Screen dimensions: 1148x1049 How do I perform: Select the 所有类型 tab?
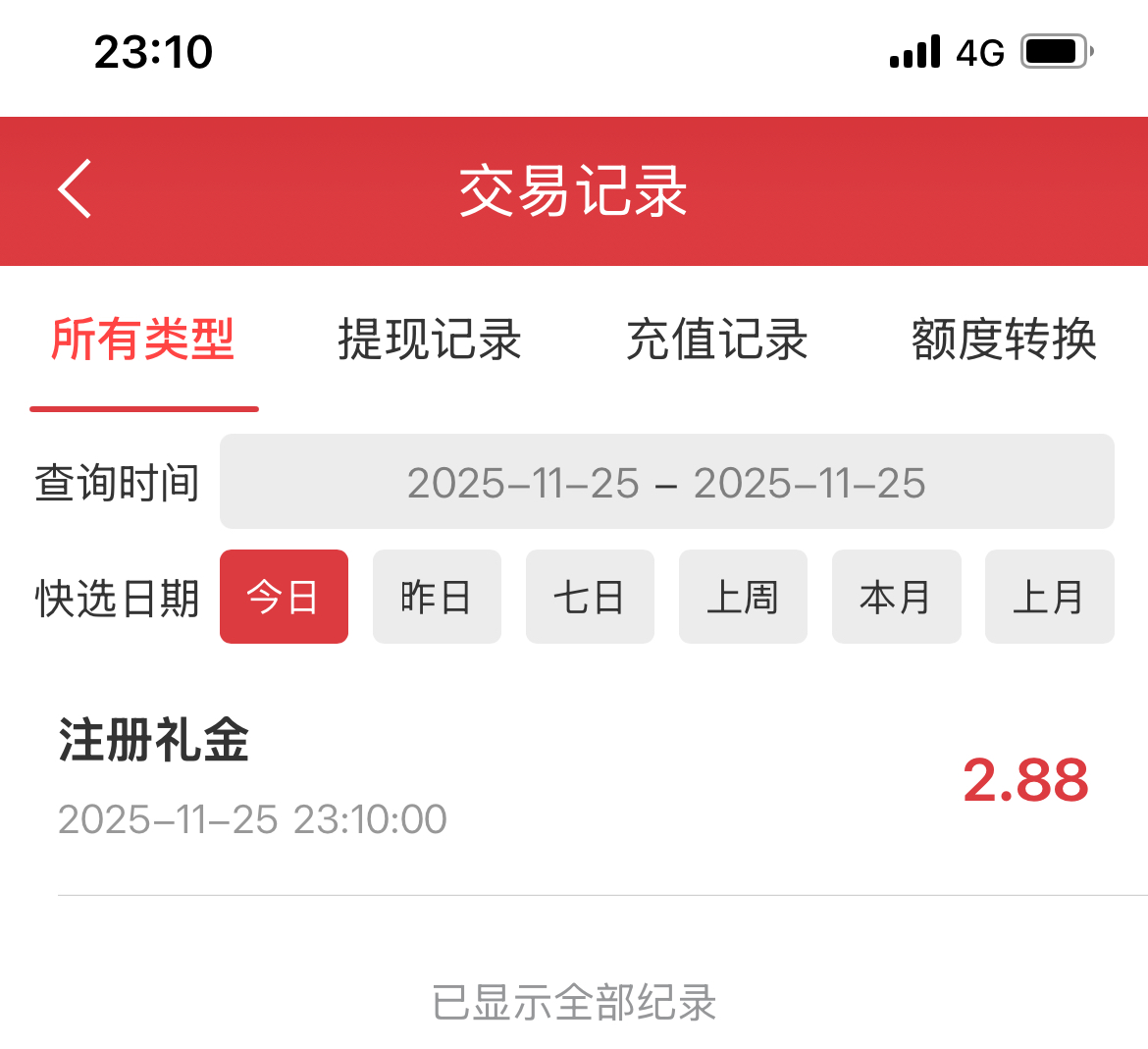pos(143,341)
